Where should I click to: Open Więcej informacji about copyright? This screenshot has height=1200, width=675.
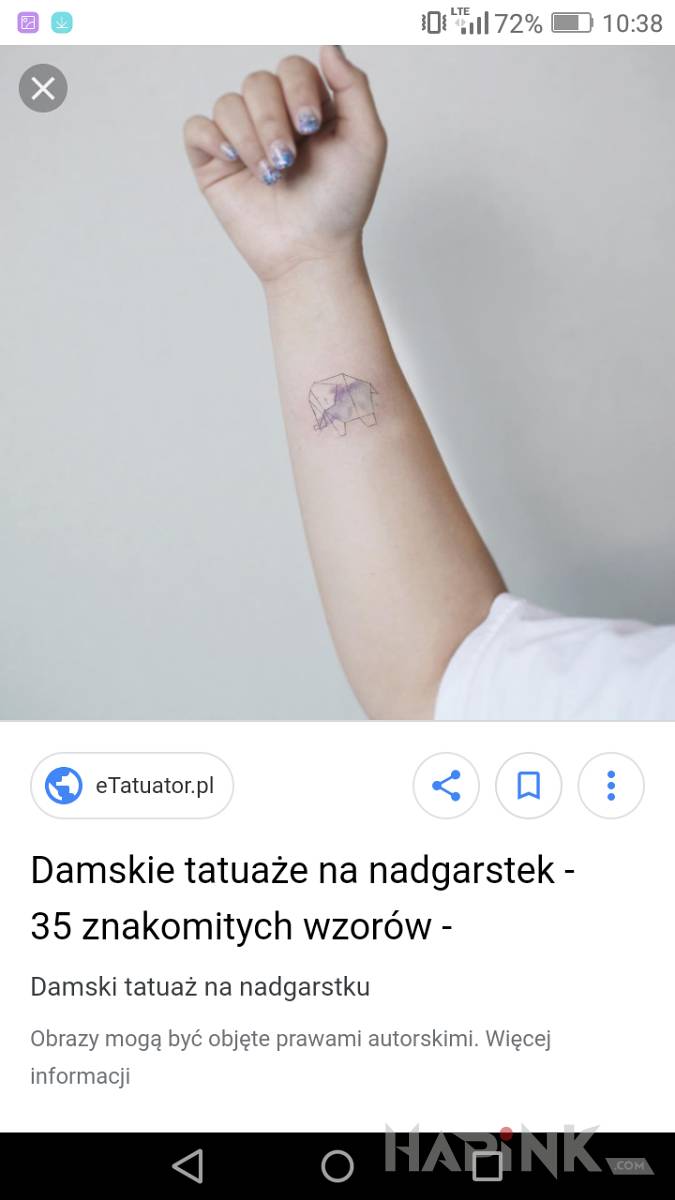[80, 1077]
